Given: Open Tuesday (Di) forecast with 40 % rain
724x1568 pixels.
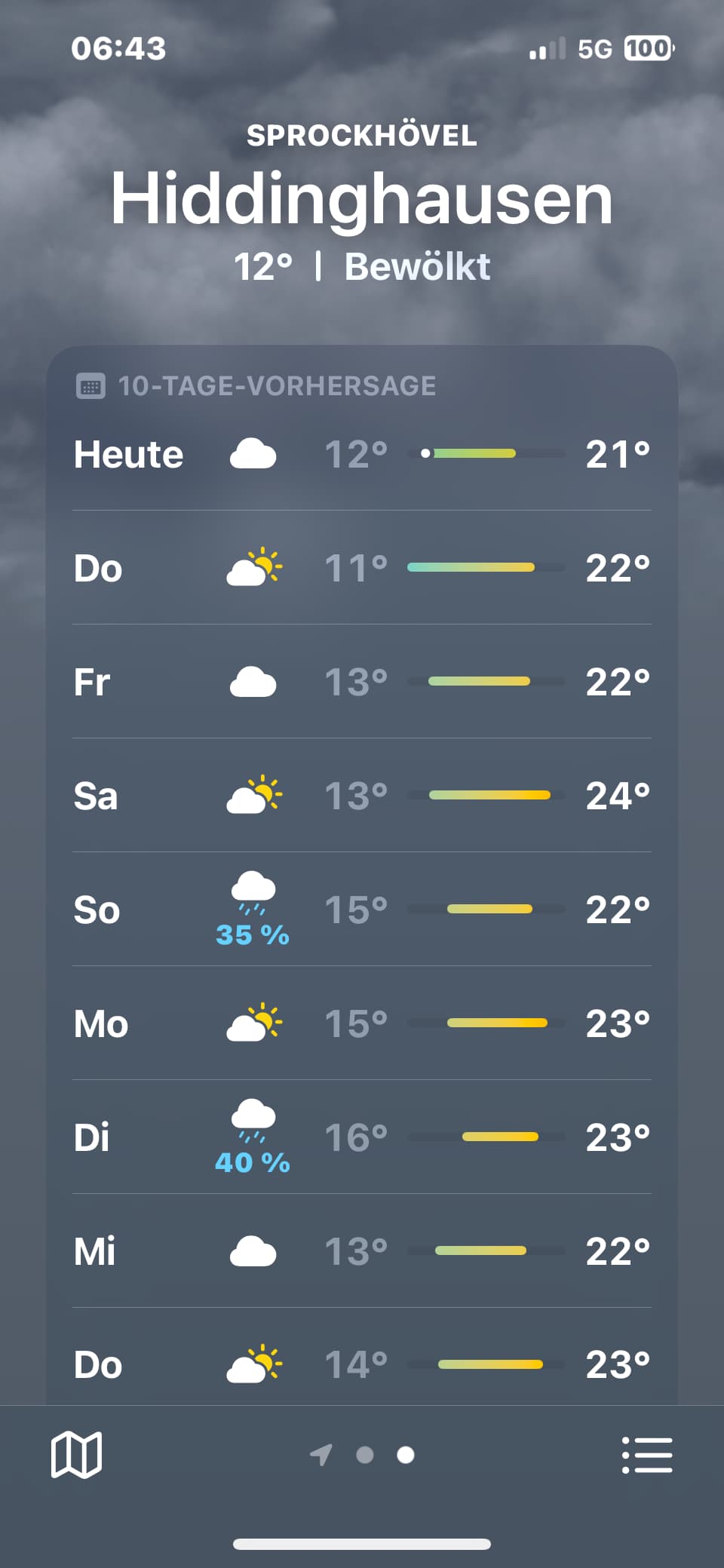Looking at the screenshot, I should click(x=362, y=1137).
